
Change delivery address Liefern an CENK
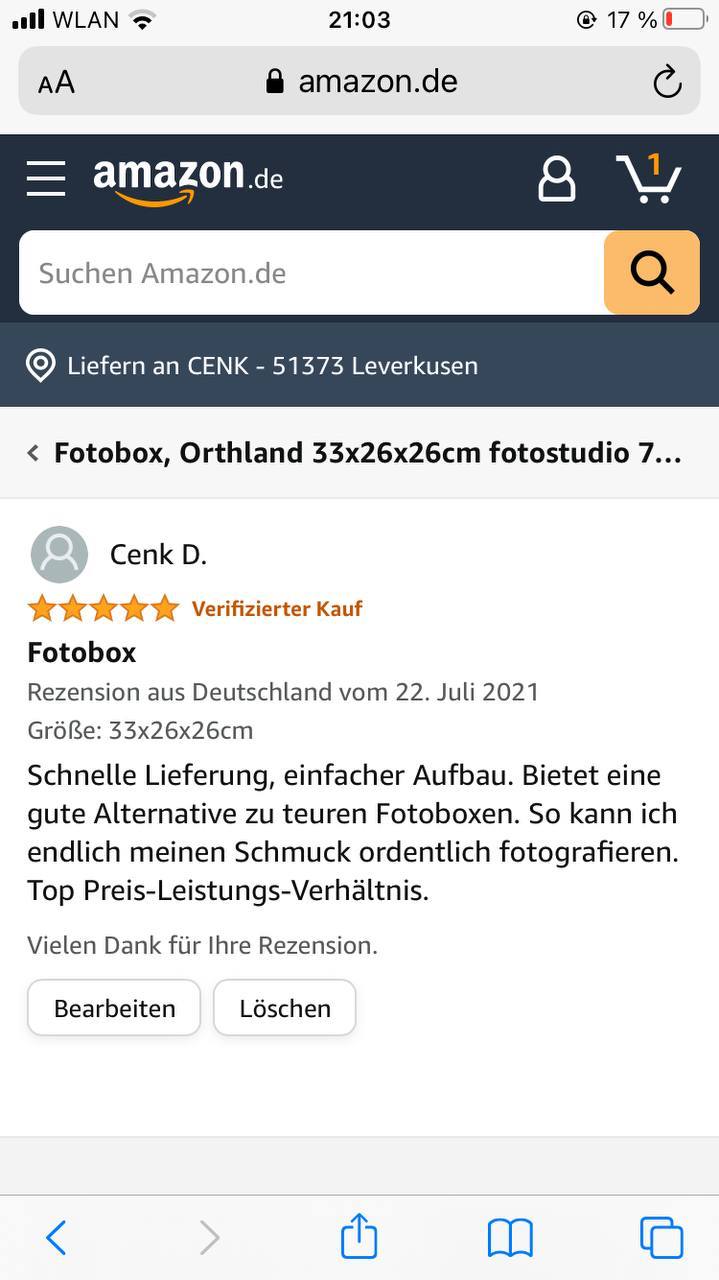pos(272,366)
